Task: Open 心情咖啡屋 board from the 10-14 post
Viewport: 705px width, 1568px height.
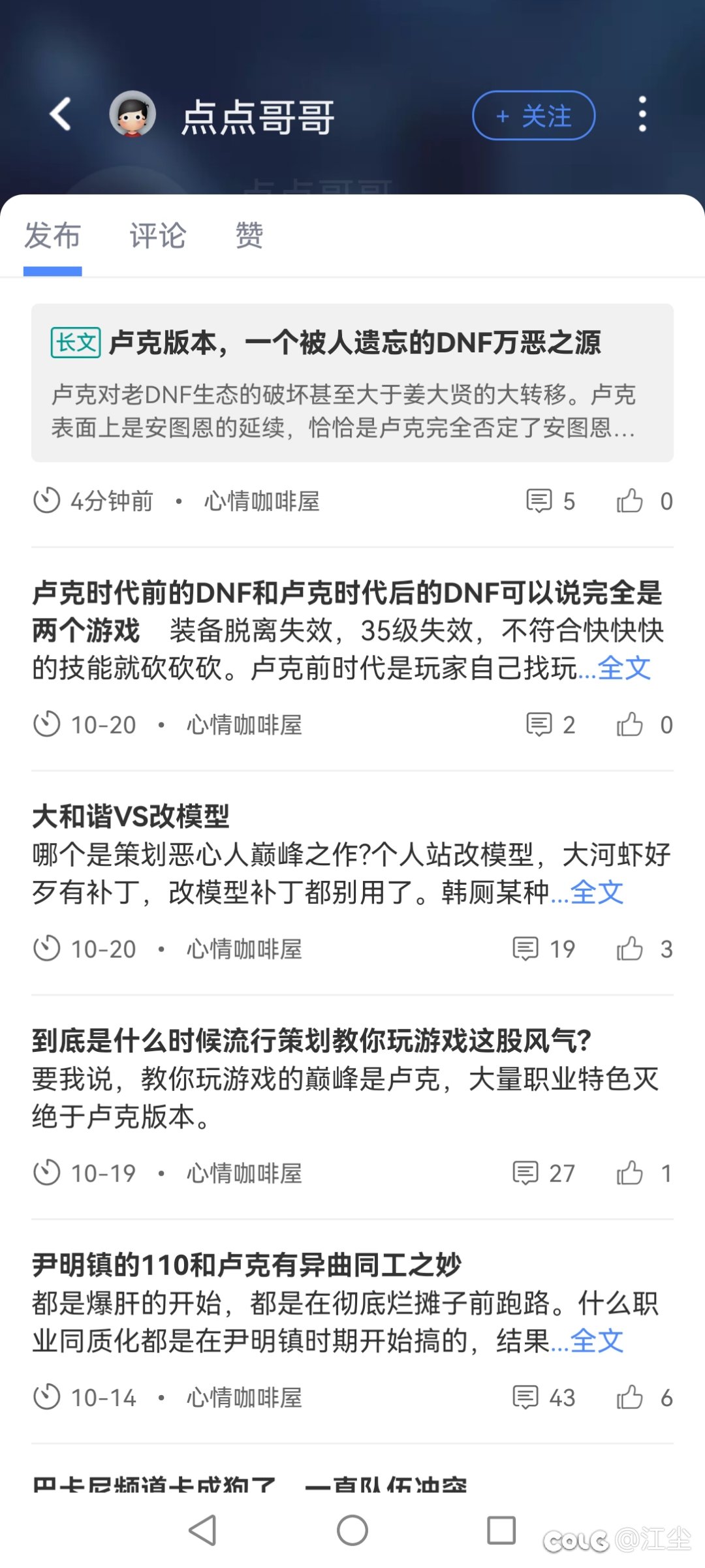Action: point(244,1398)
